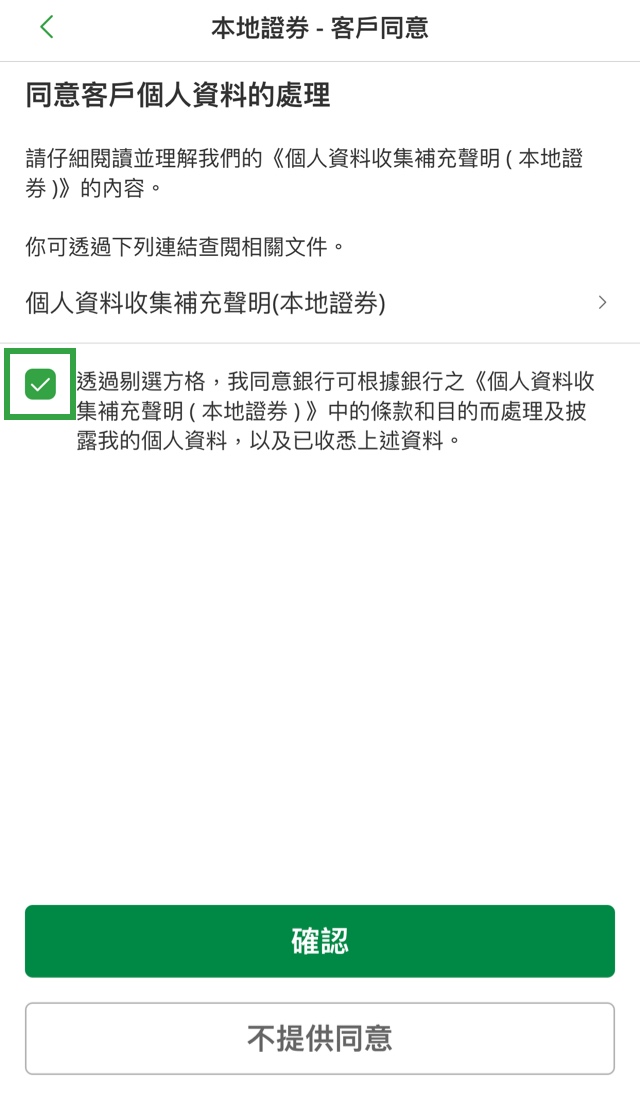Tap the green 確認 button
The width and height of the screenshot is (640, 1100).
[x=320, y=941]
